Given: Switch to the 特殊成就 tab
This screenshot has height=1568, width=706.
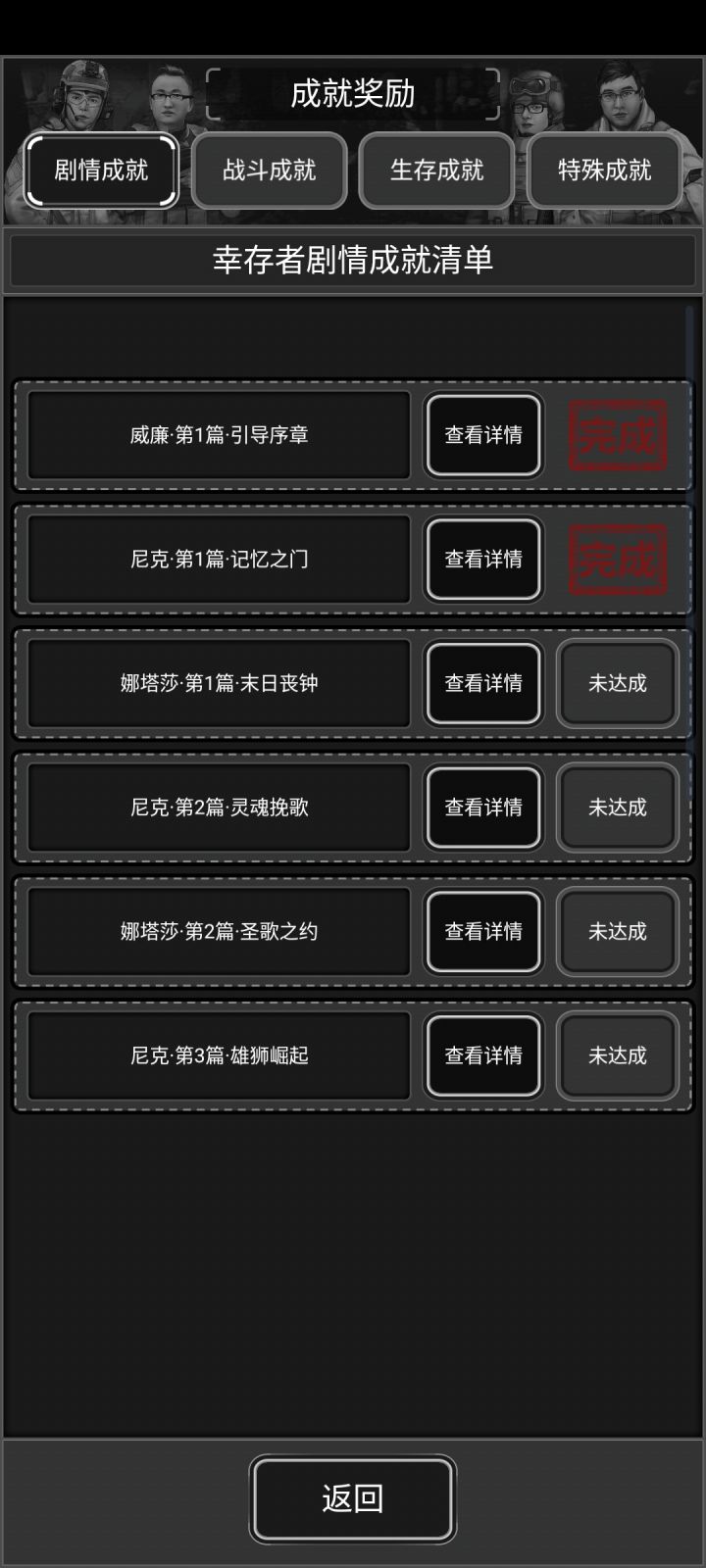Looking at the screenshot, I should click(604, 171).
